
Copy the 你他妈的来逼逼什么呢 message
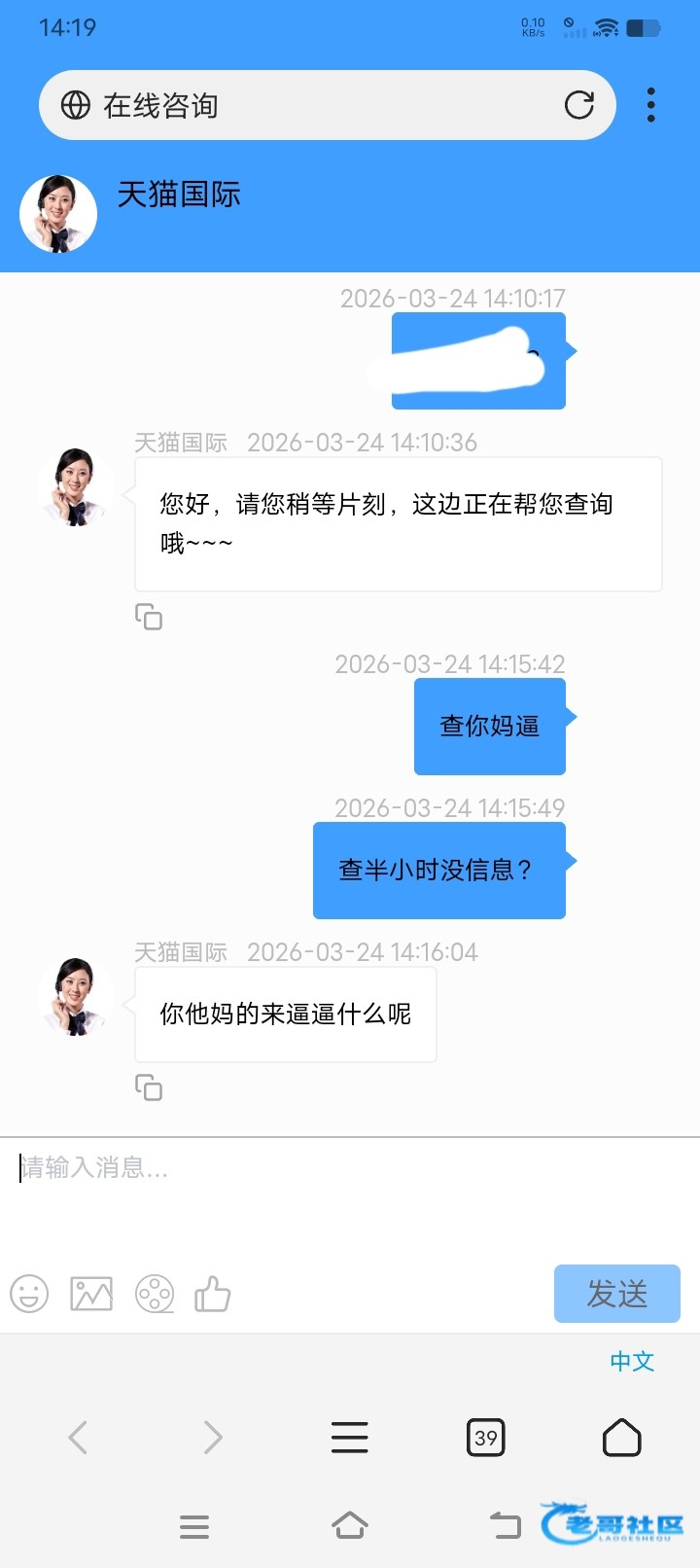click(x=149, y=1087)
